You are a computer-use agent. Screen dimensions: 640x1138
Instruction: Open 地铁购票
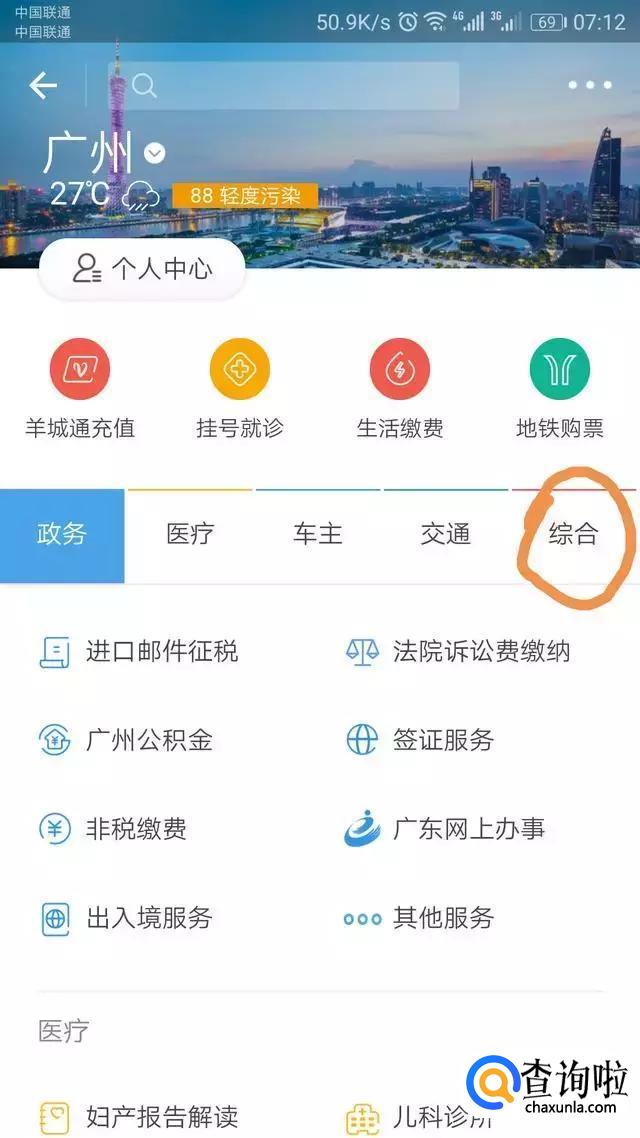click(x=560, y=390)
